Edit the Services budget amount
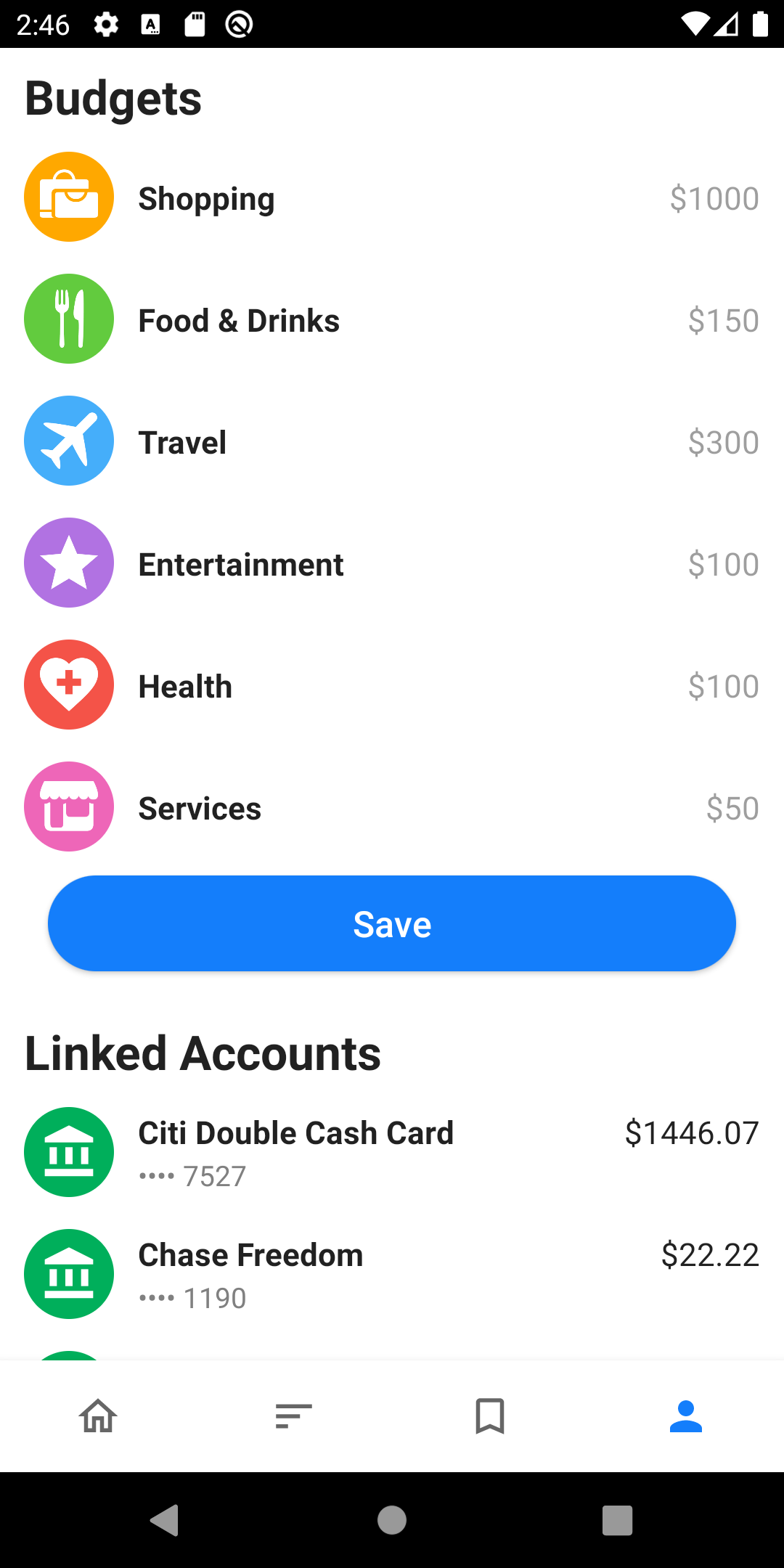The height and width of the screenshot is (1568, 784). (732, 808)
